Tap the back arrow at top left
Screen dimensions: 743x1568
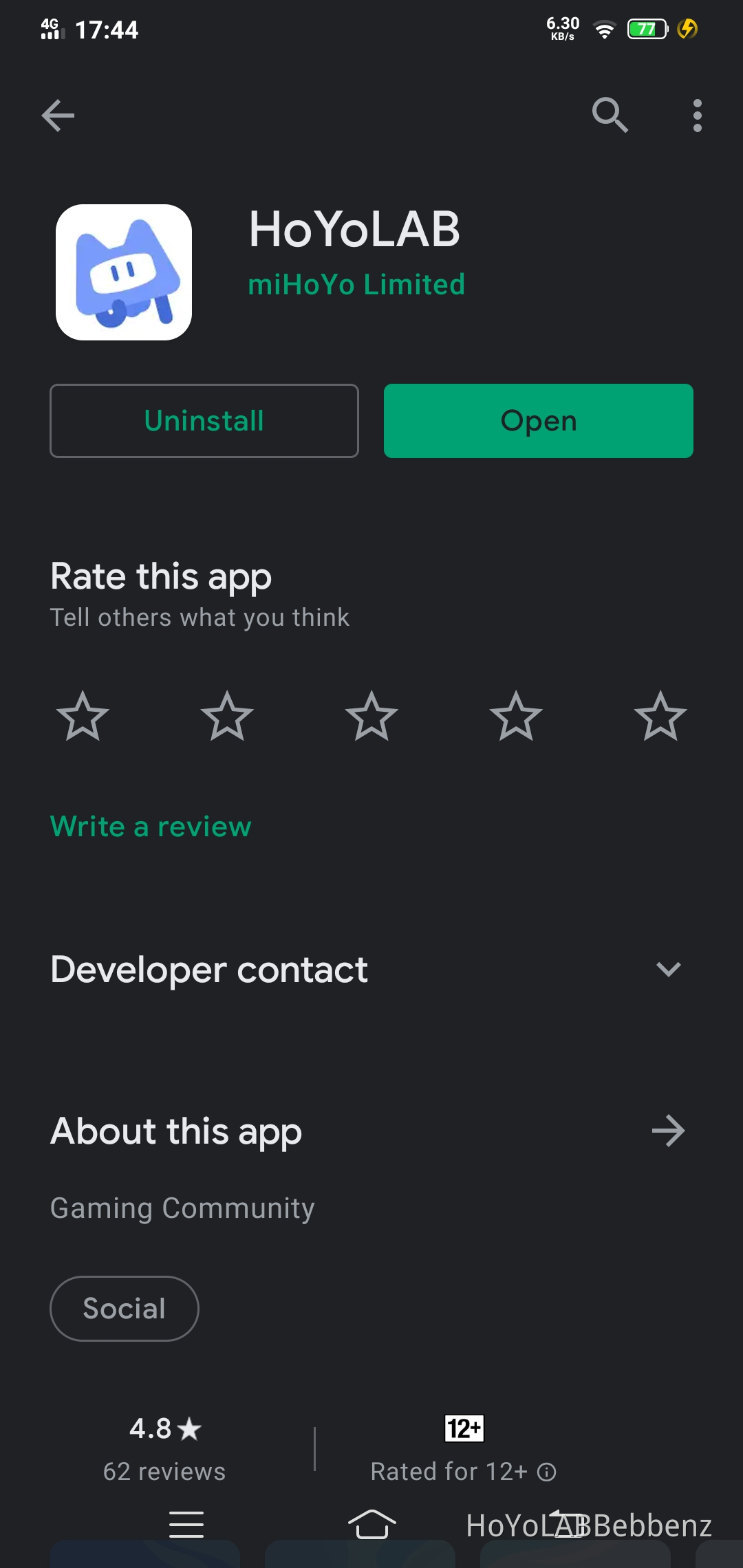(58, 116)
